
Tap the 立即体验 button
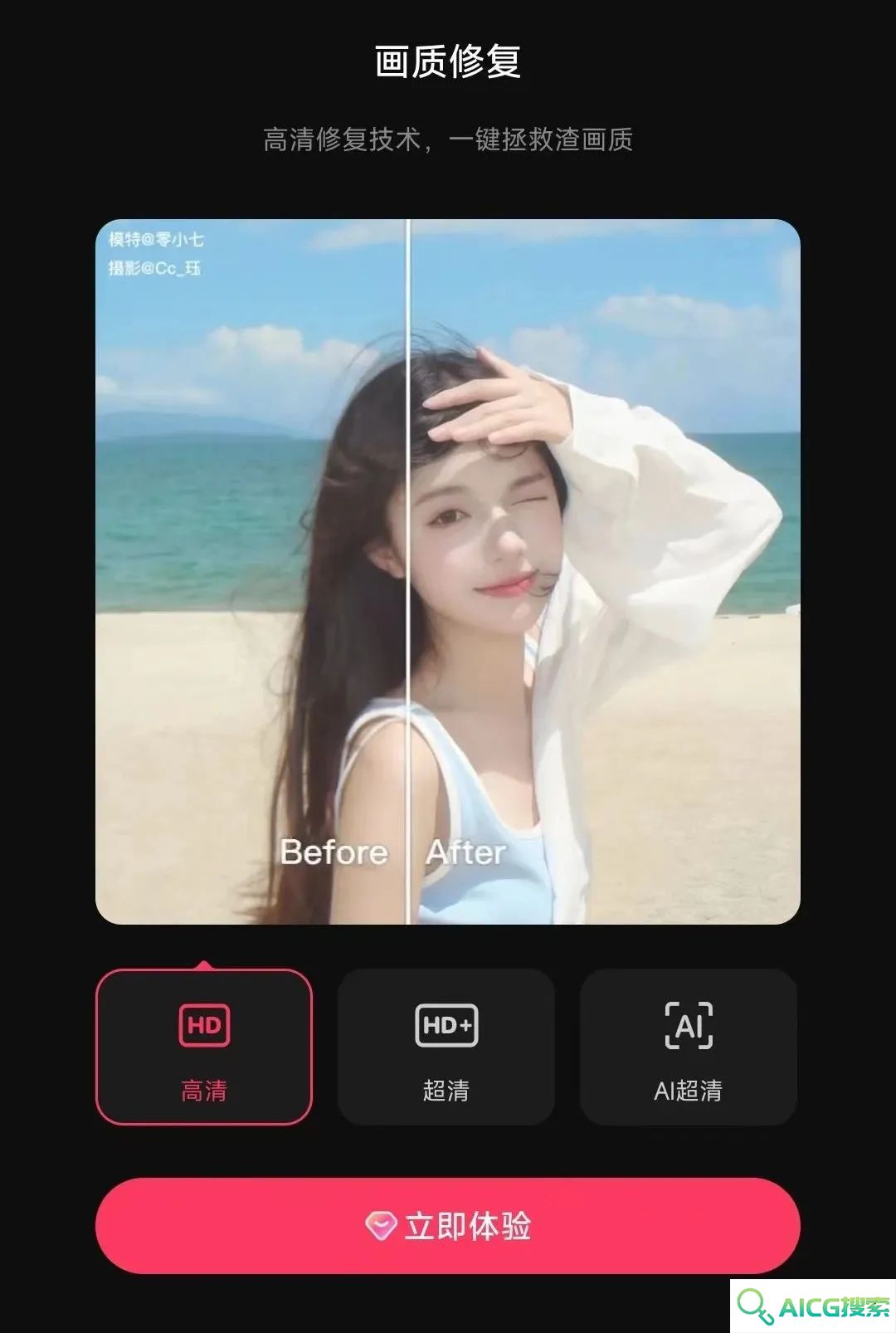click(448, 1226)
